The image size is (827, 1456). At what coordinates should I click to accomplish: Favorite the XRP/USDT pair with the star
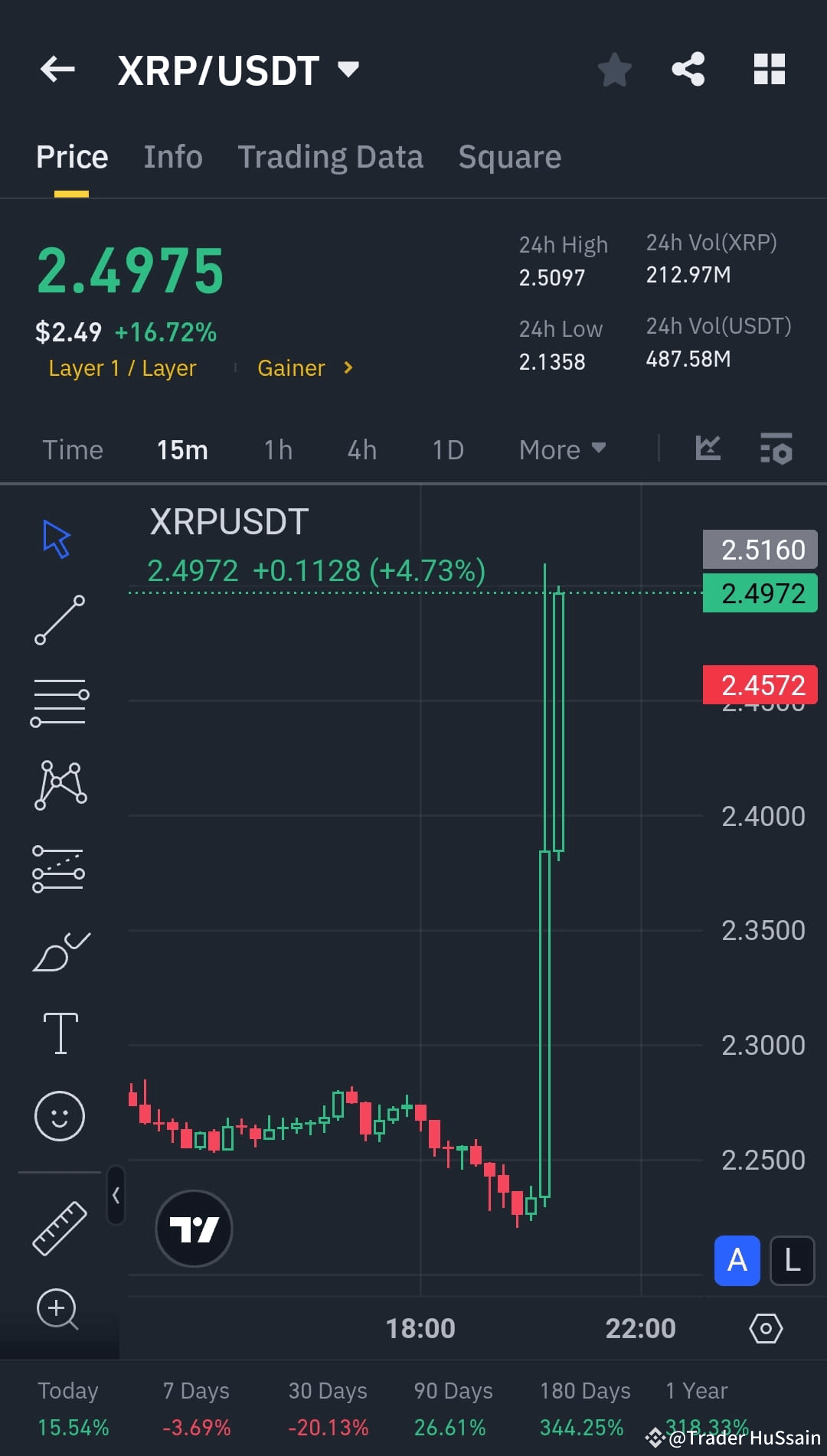click(614, 69)
